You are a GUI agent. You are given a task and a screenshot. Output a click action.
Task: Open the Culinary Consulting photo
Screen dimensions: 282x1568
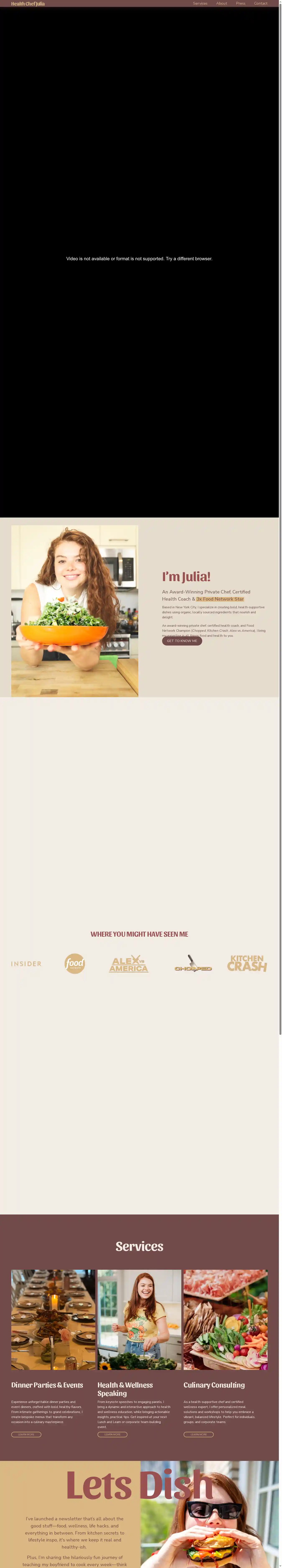coord(225,1319)
